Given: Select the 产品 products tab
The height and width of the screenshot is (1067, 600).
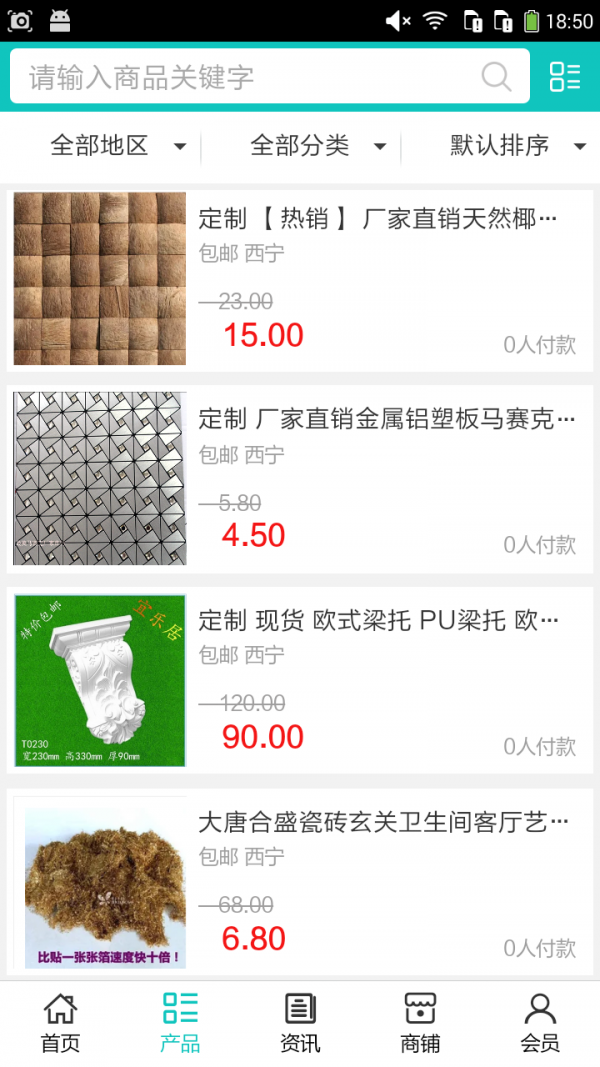Looking at the screenshot, I should coord(180,1023).
